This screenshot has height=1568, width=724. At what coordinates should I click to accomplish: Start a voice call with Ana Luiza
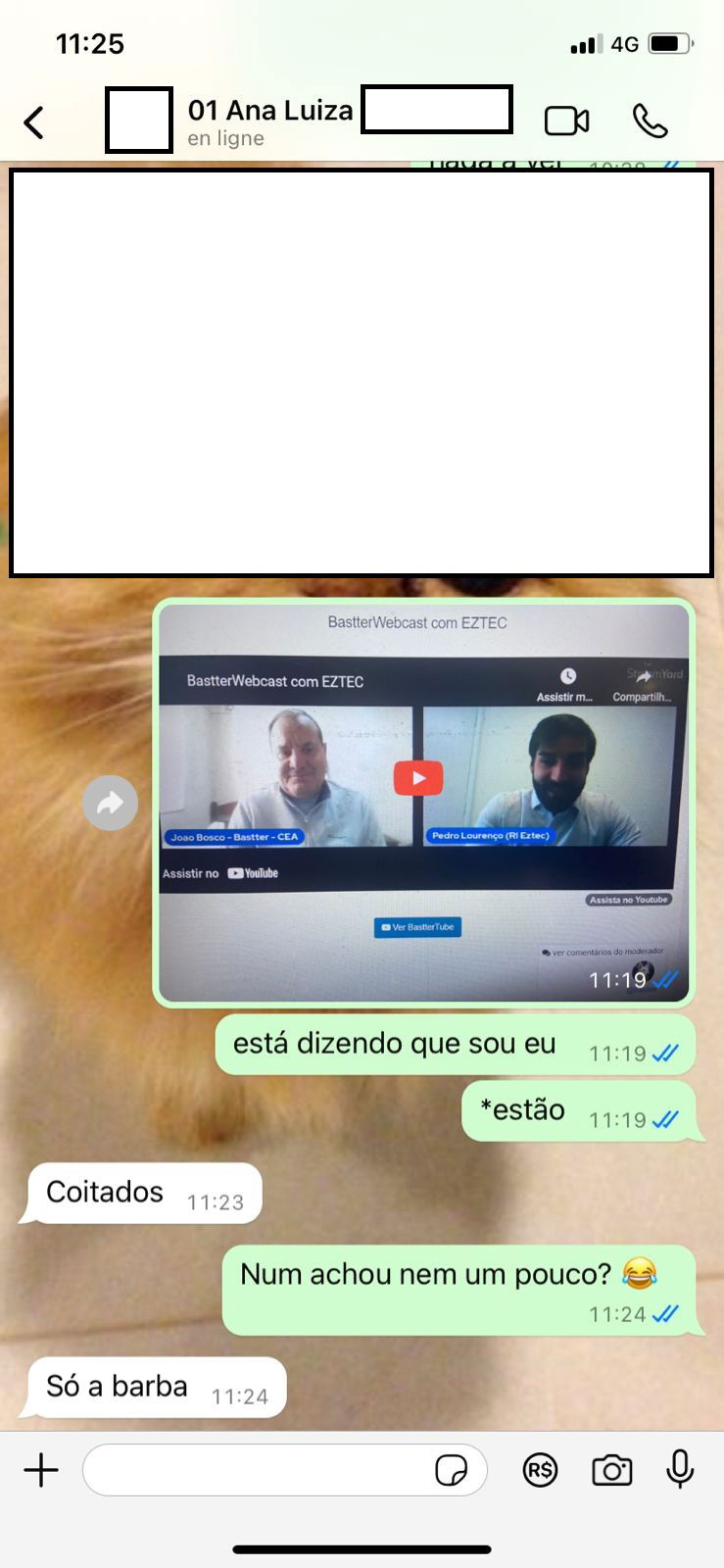650,121
